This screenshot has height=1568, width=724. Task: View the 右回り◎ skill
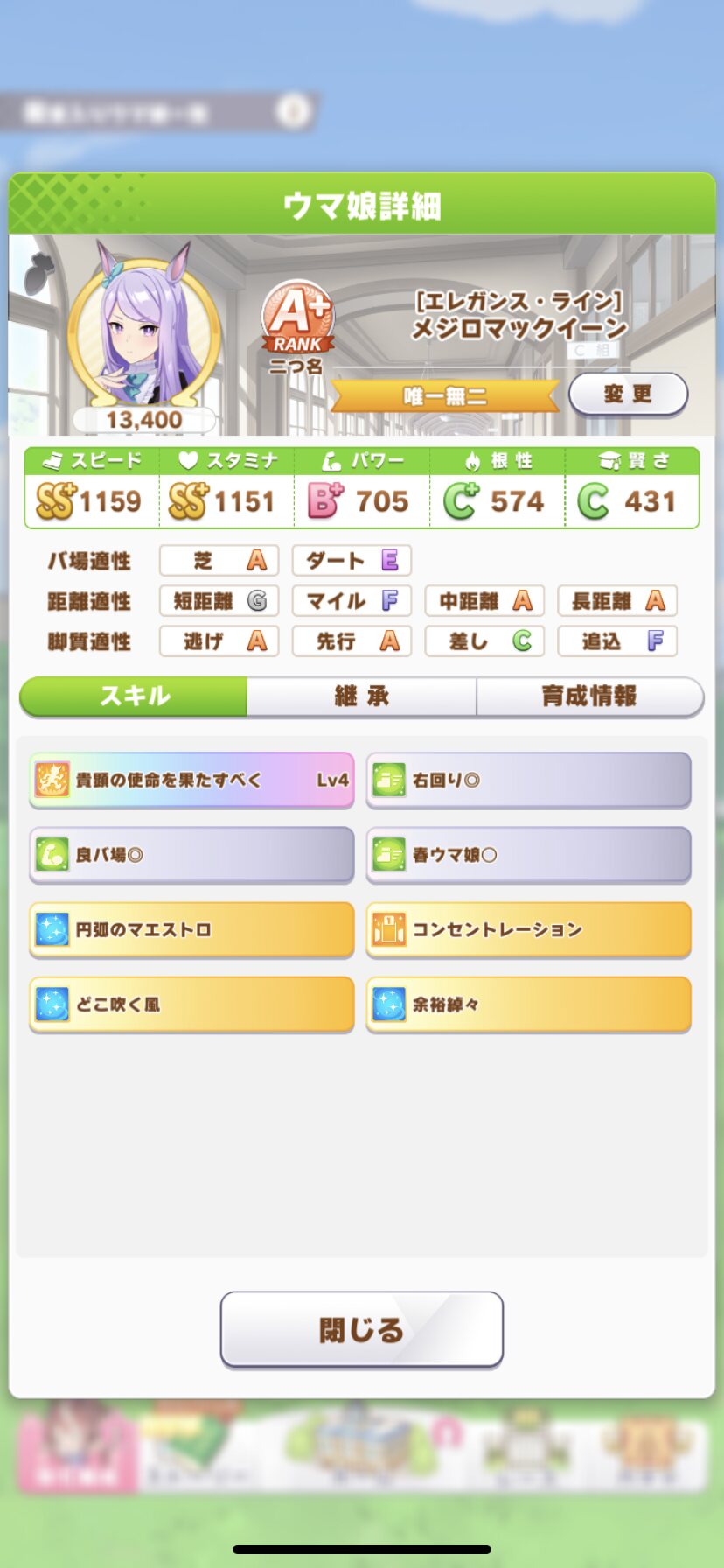point(529,780)
